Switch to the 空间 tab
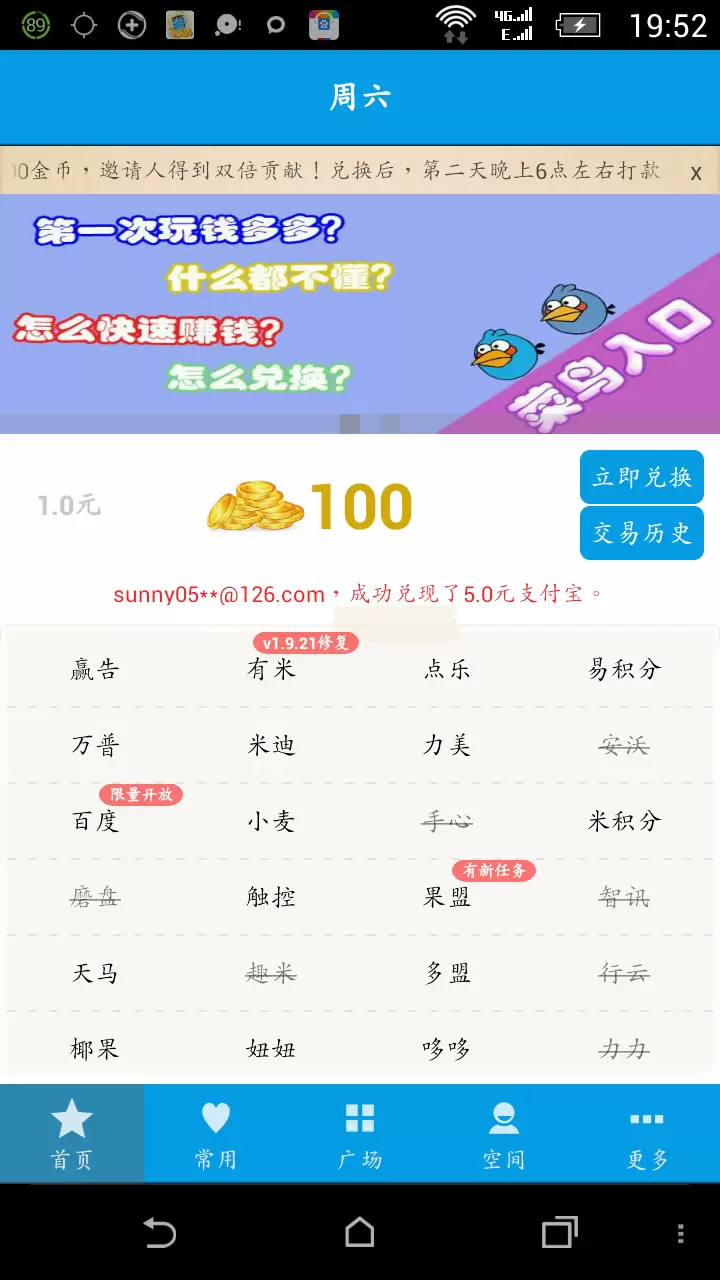The image size is (720, 1280). [x=504, y=1135]
